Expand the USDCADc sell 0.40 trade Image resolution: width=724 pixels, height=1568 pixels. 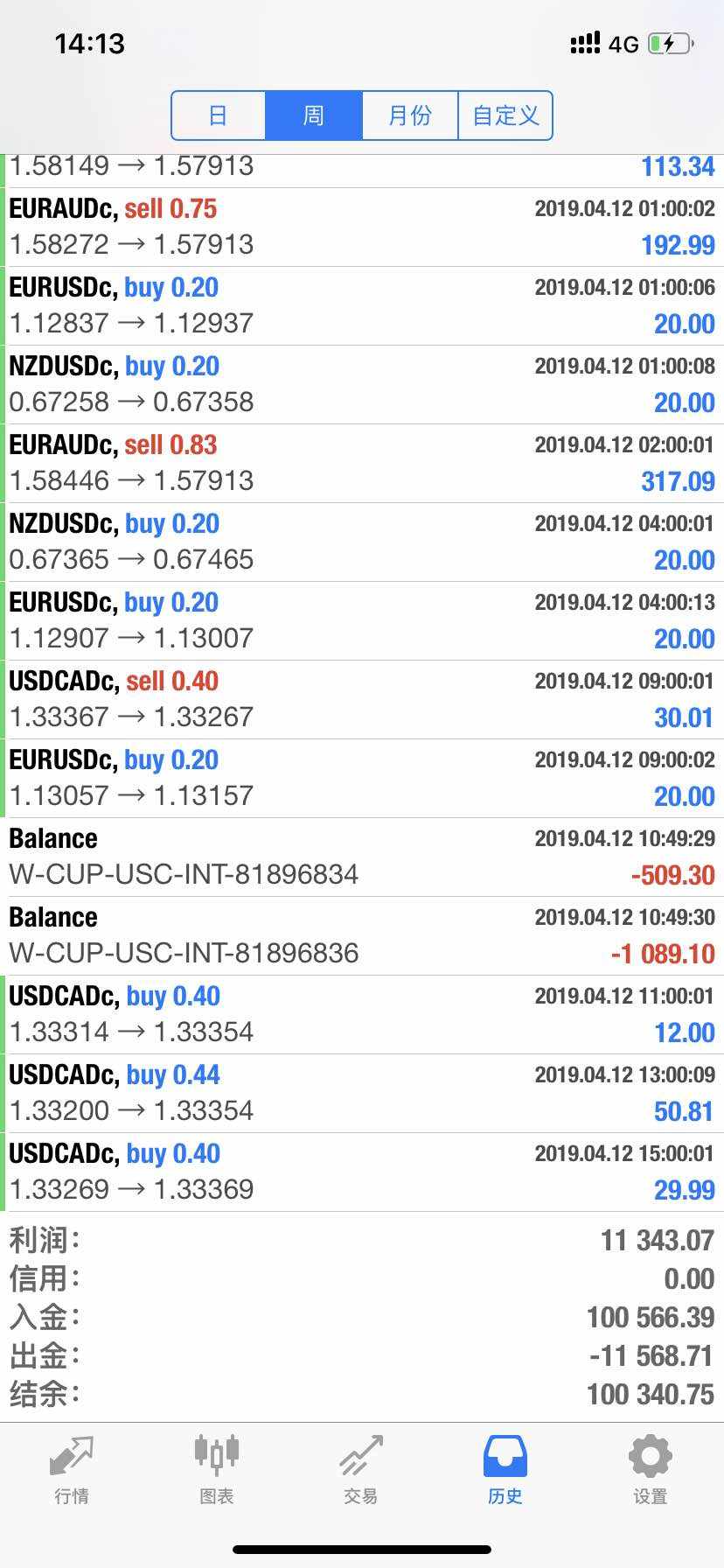362,700
